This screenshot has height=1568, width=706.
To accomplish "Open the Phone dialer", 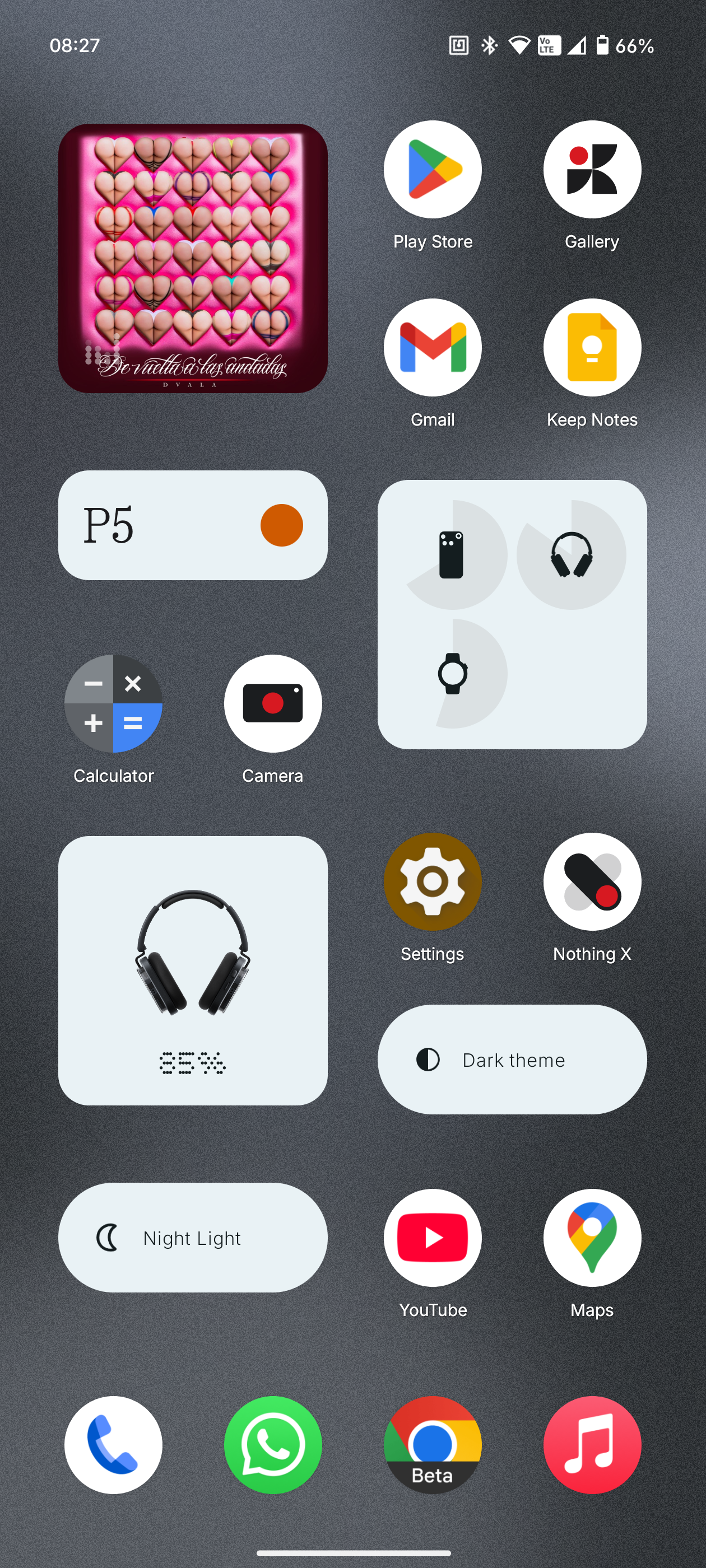I will pos(113,1444).
